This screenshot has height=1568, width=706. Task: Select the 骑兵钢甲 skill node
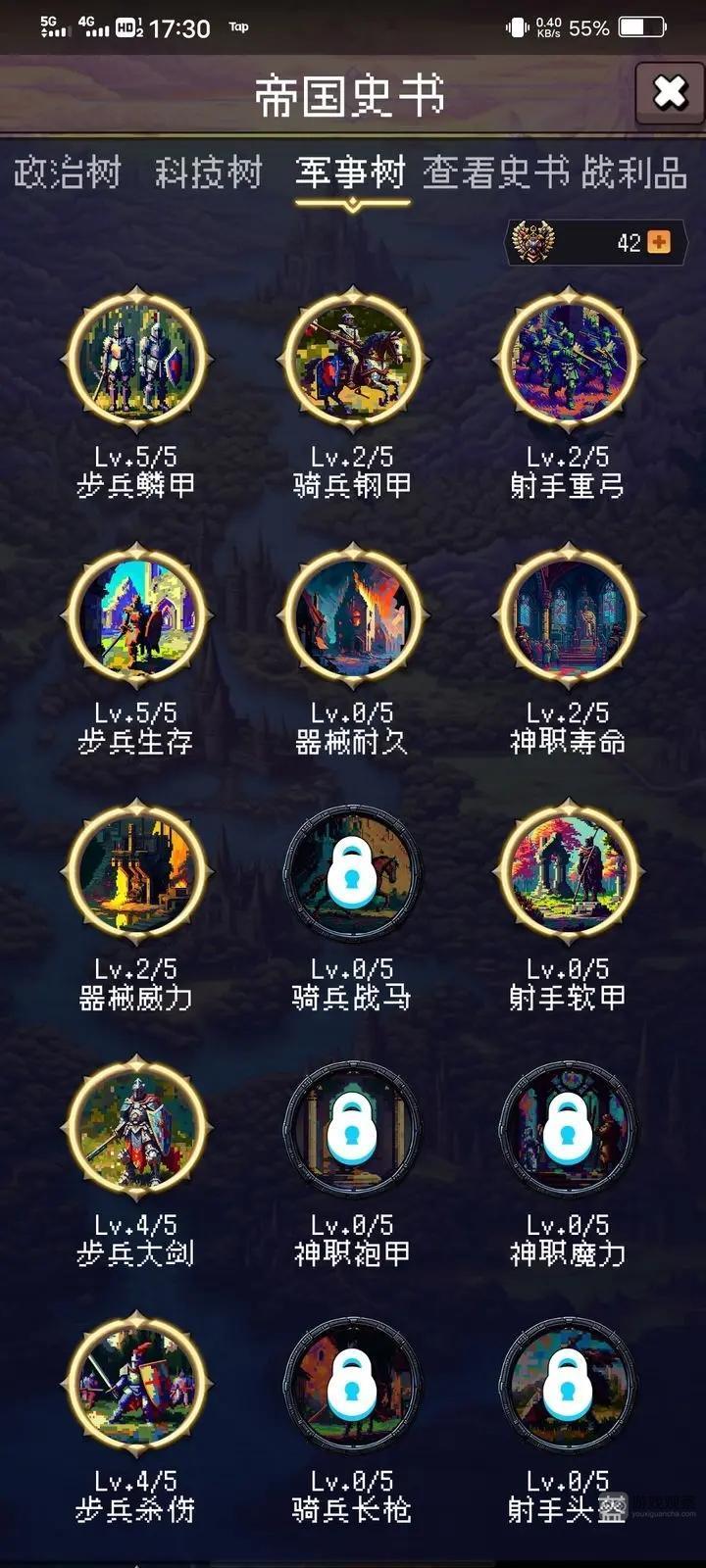(x=352, y=360)
